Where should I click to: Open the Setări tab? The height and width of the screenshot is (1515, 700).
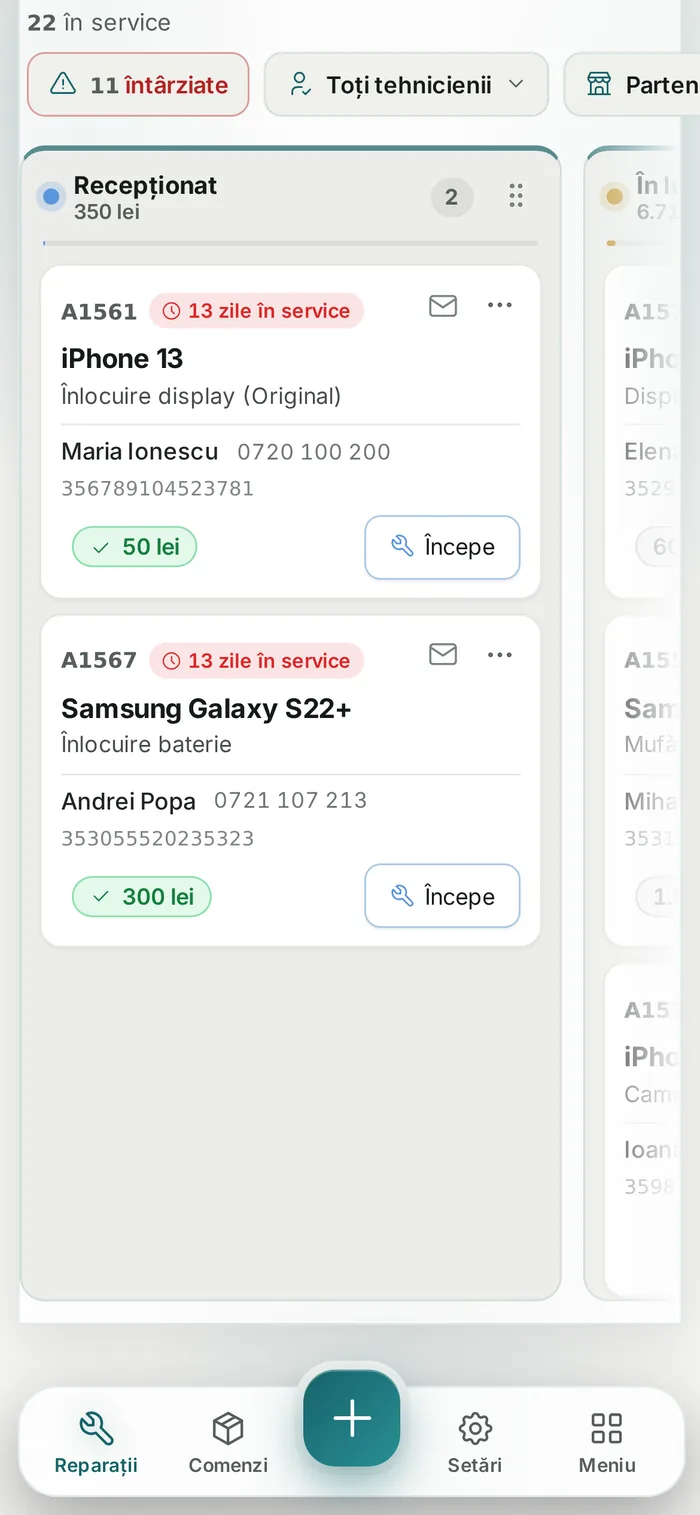tap(475, 1442)
